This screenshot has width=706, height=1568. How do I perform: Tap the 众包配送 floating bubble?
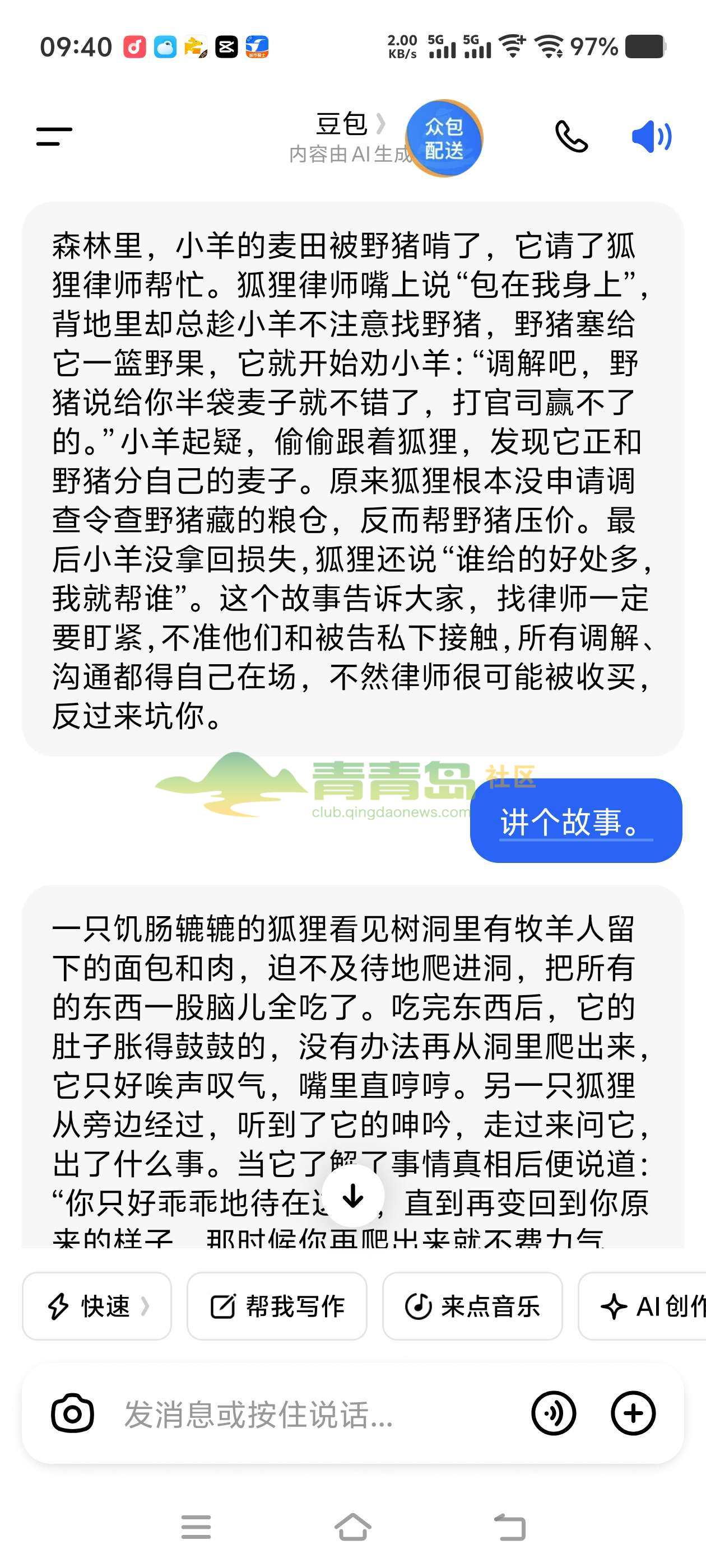(444, 138)
